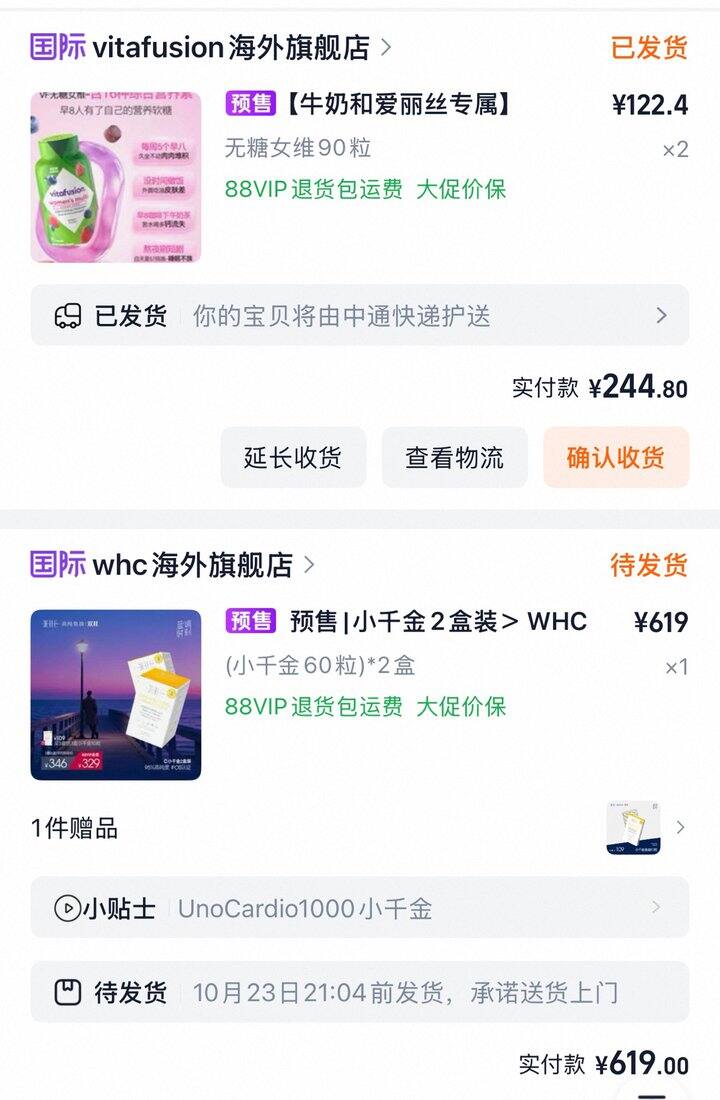View ZTO shipping status row
Viewport: 720px width, 1100px height.
click(359, 316)
